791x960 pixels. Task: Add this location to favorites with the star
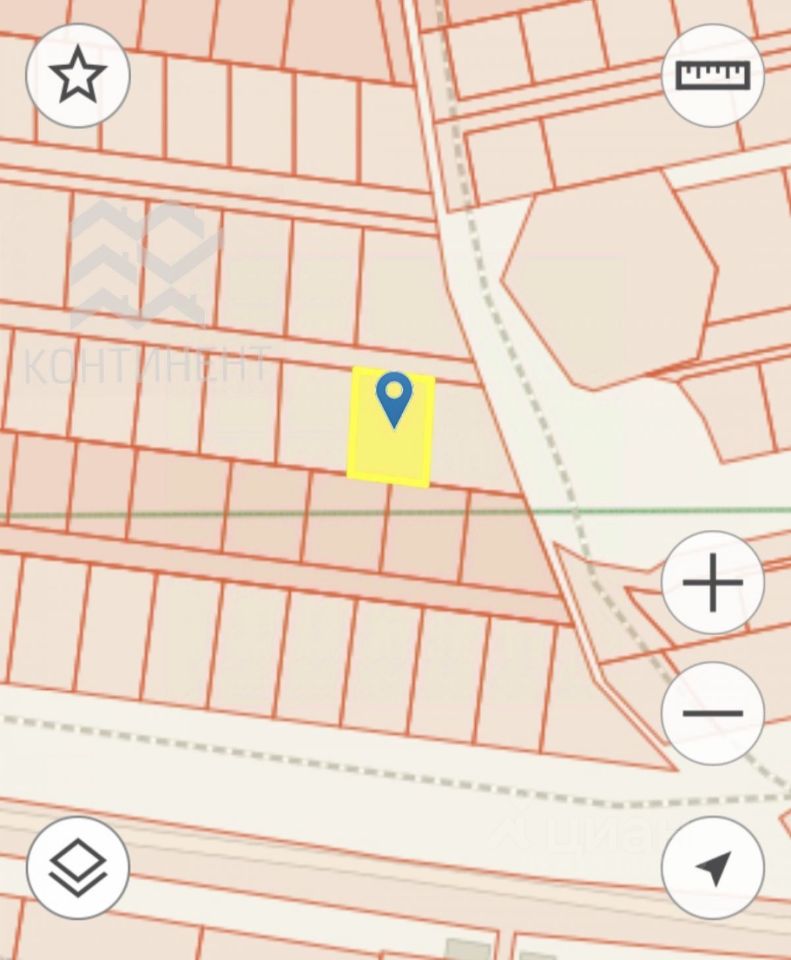click(78, 76)
